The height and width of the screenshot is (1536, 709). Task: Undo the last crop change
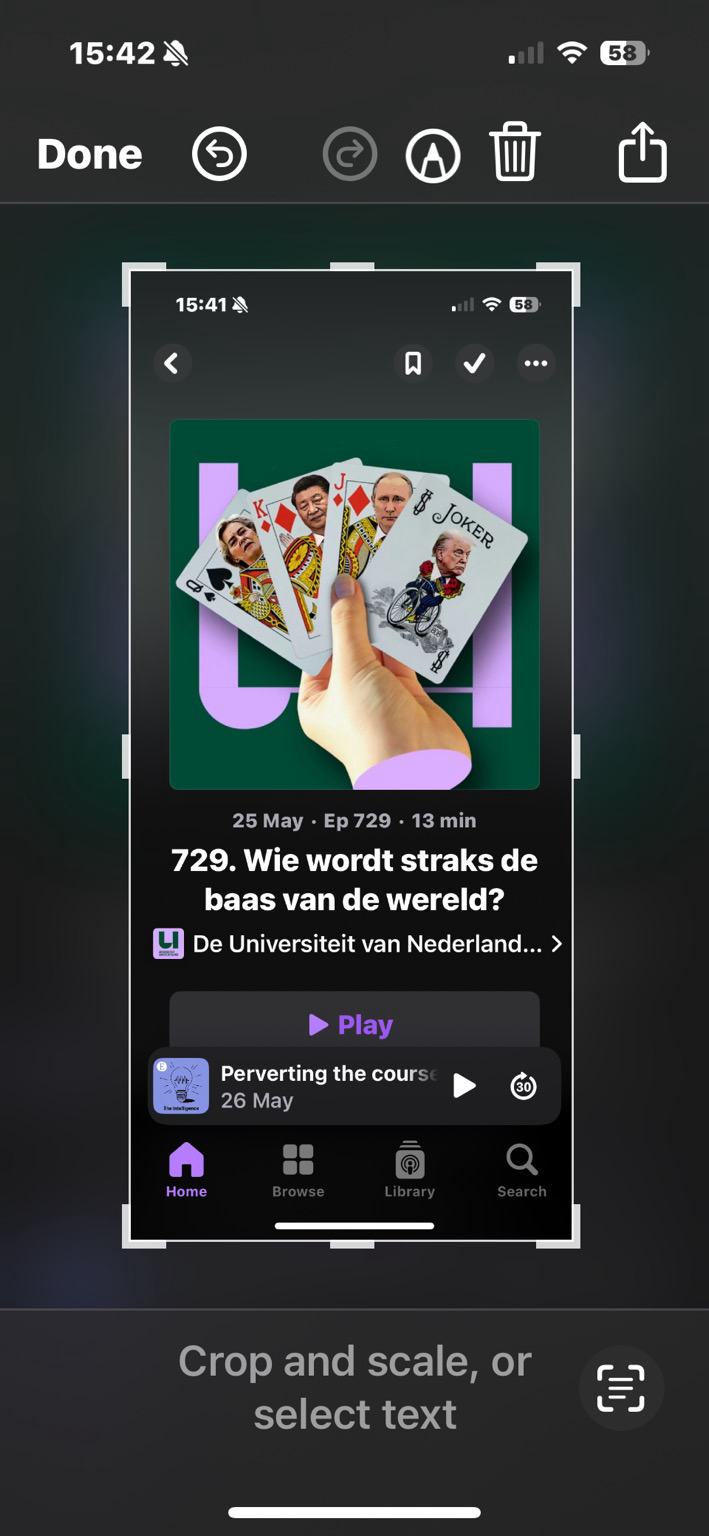coord(219,154)
